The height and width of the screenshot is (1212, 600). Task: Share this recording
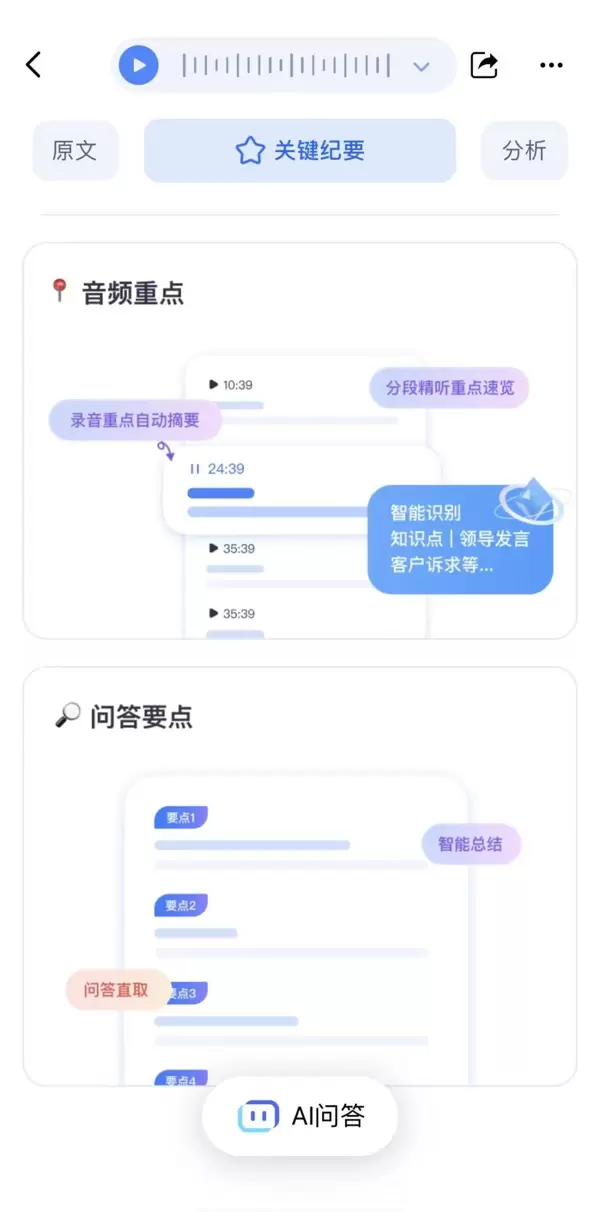[484, 66]
